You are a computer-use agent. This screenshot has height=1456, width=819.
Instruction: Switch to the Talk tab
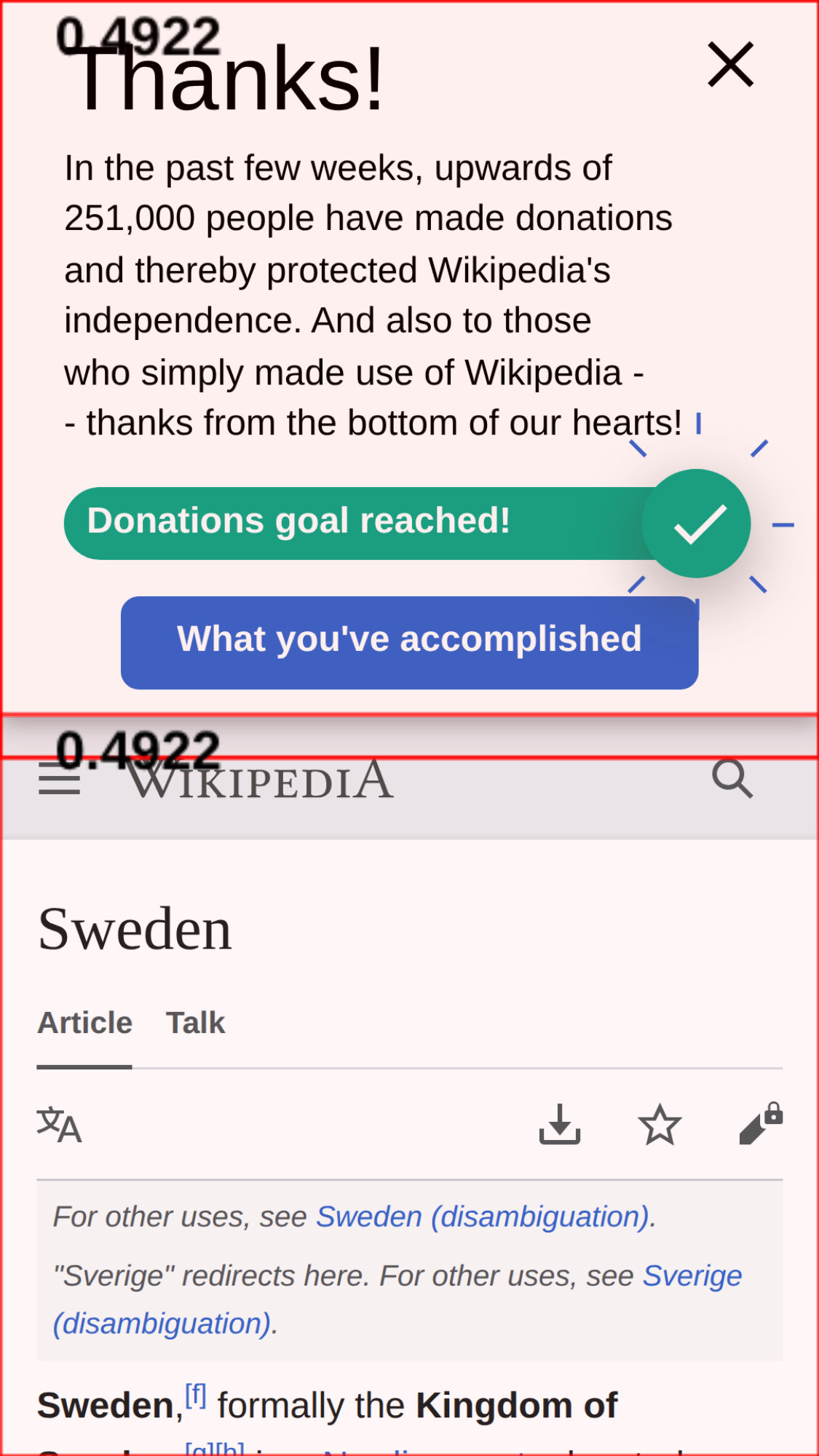pos(195,1023)
